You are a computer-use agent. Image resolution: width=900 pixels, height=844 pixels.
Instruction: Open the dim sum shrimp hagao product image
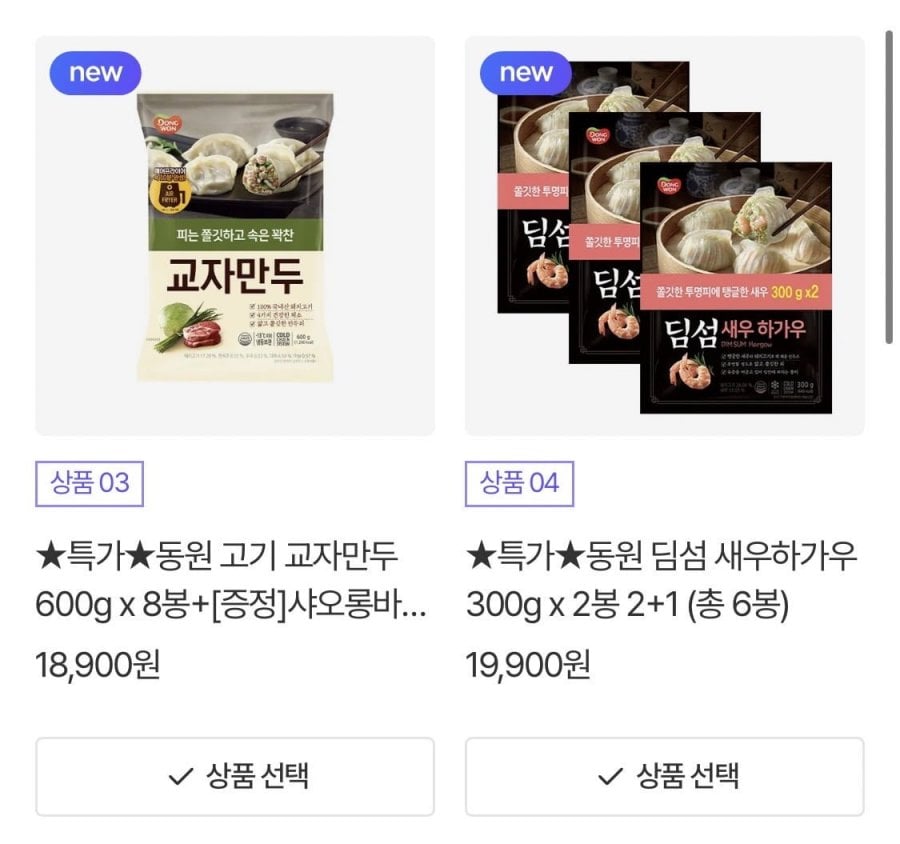pos(664,237)
